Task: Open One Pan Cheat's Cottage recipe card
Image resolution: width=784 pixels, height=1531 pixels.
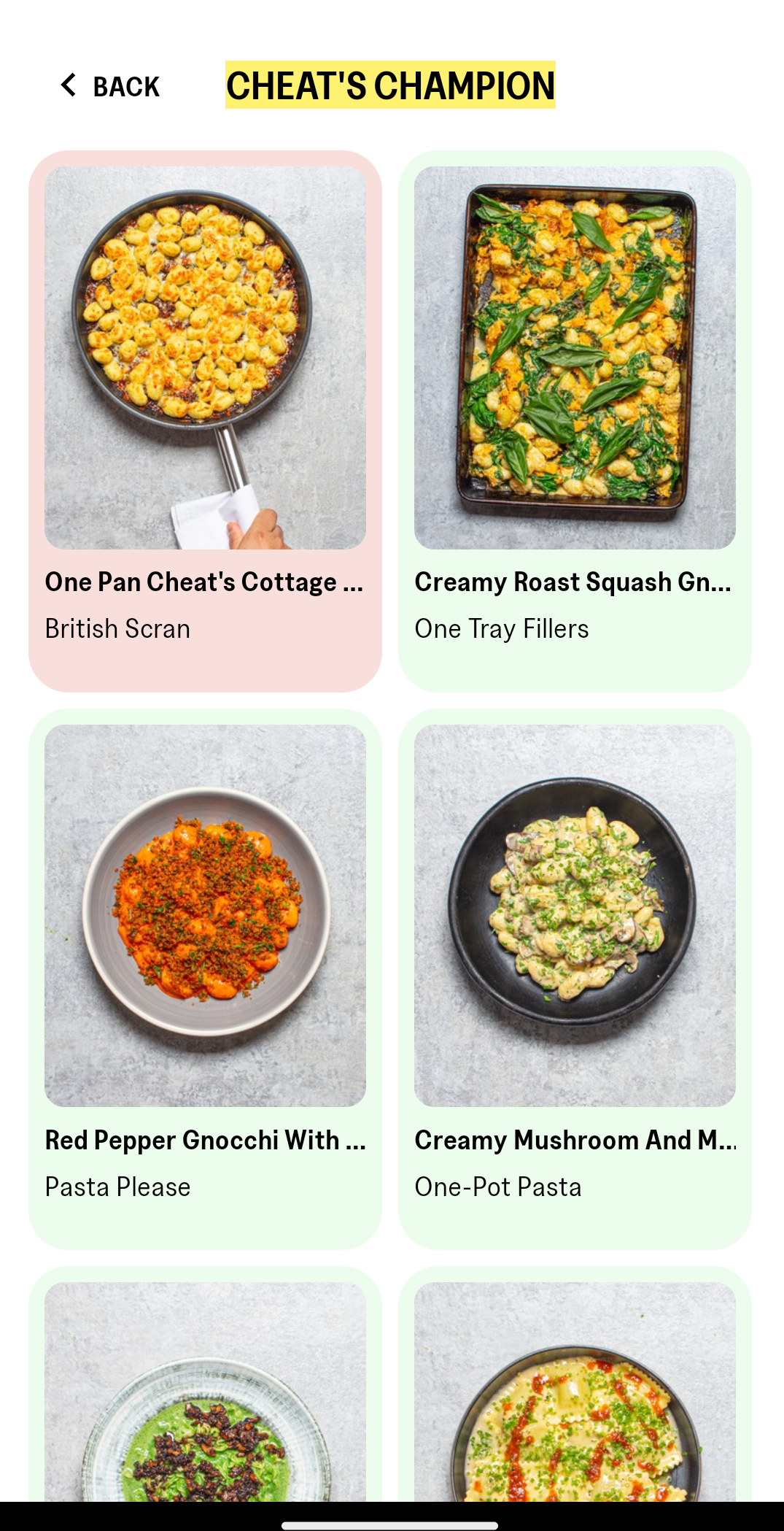Action: pyautogui.click(x=205, y=420)
